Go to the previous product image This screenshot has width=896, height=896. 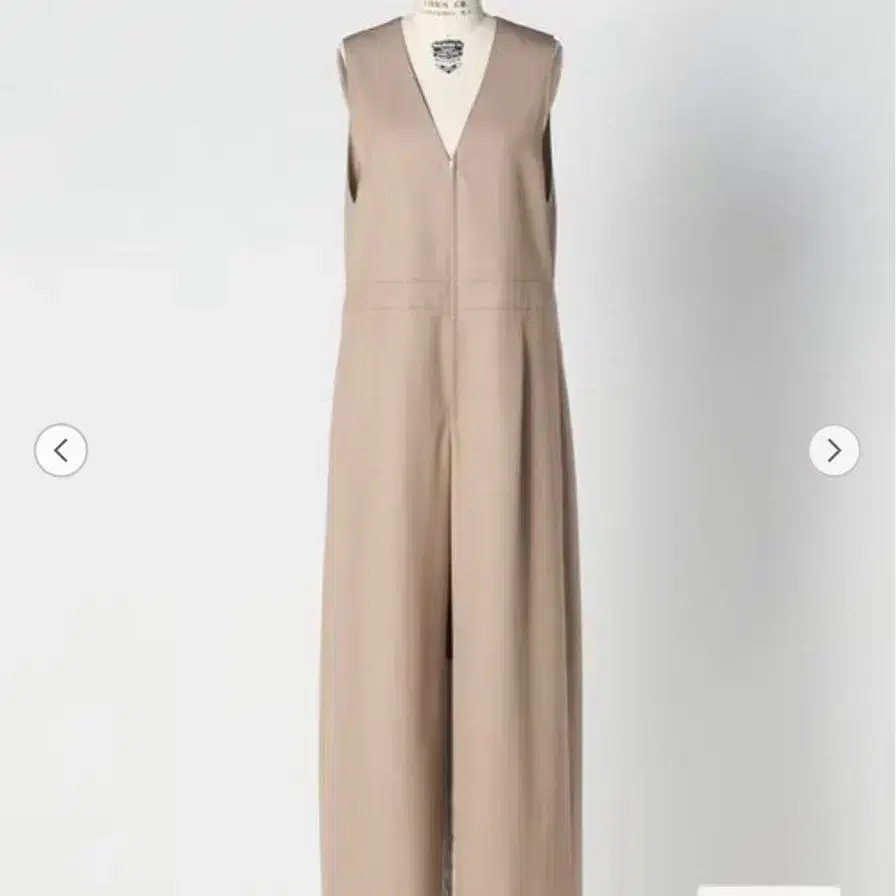tap(61, 451)
